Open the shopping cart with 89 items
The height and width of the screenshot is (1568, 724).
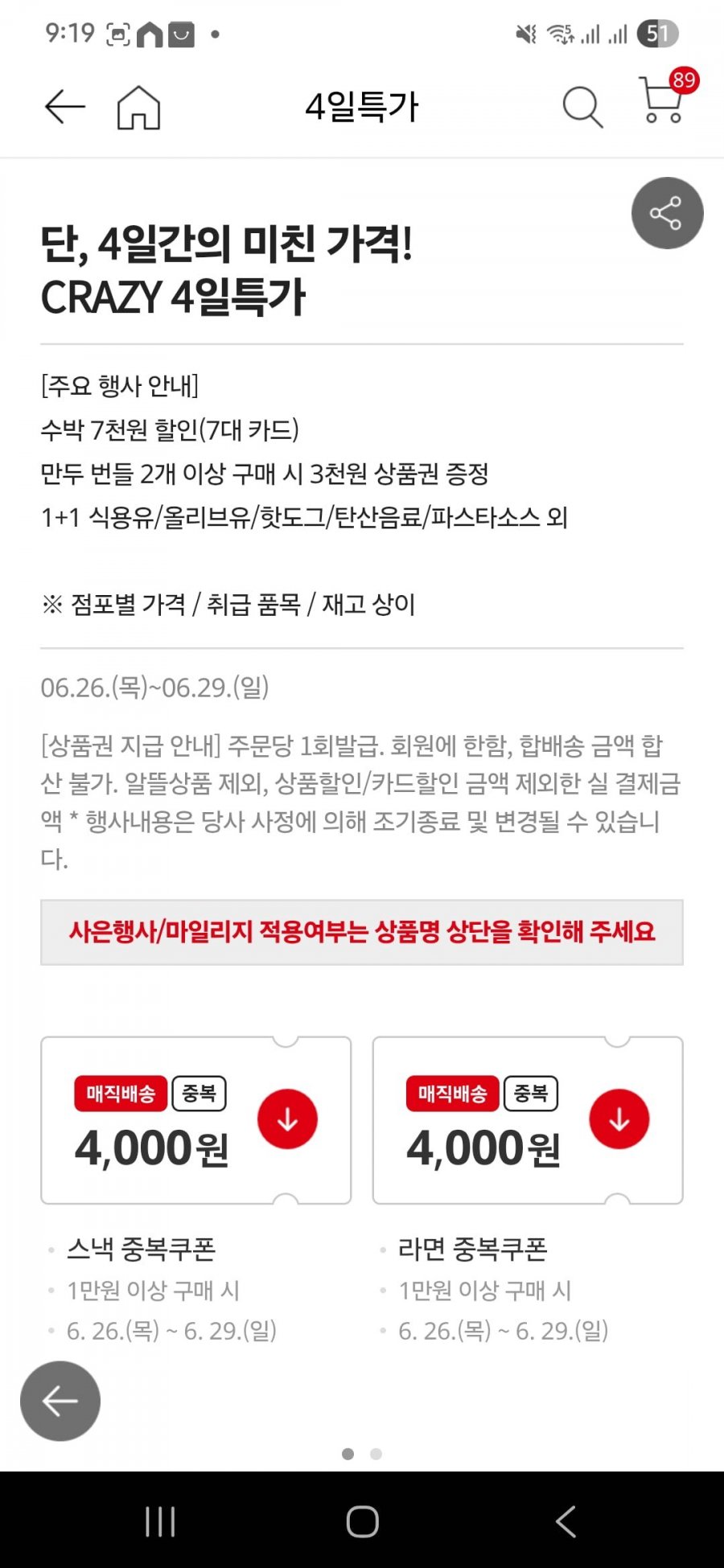coord(663,102)
